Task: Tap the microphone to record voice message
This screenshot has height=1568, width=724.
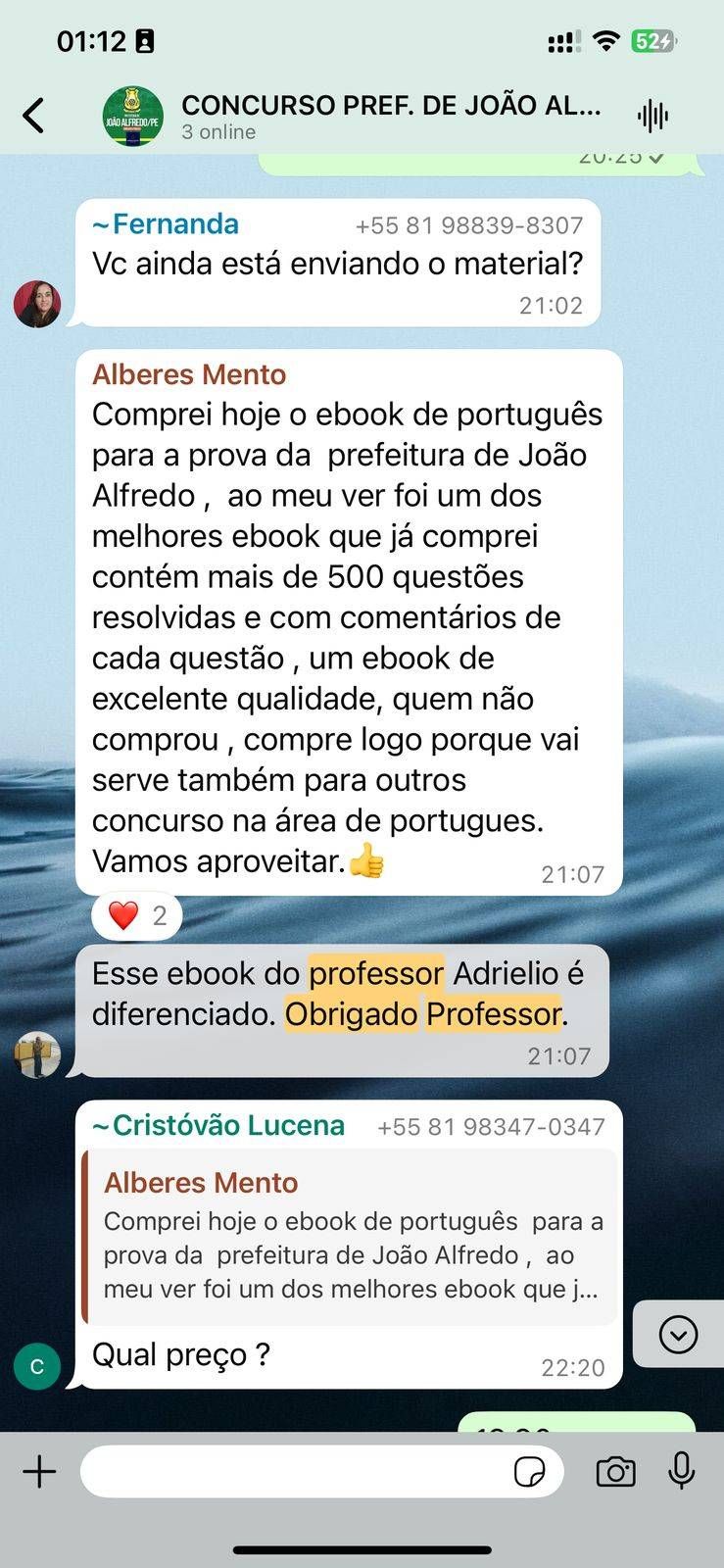Action: 682,1472
